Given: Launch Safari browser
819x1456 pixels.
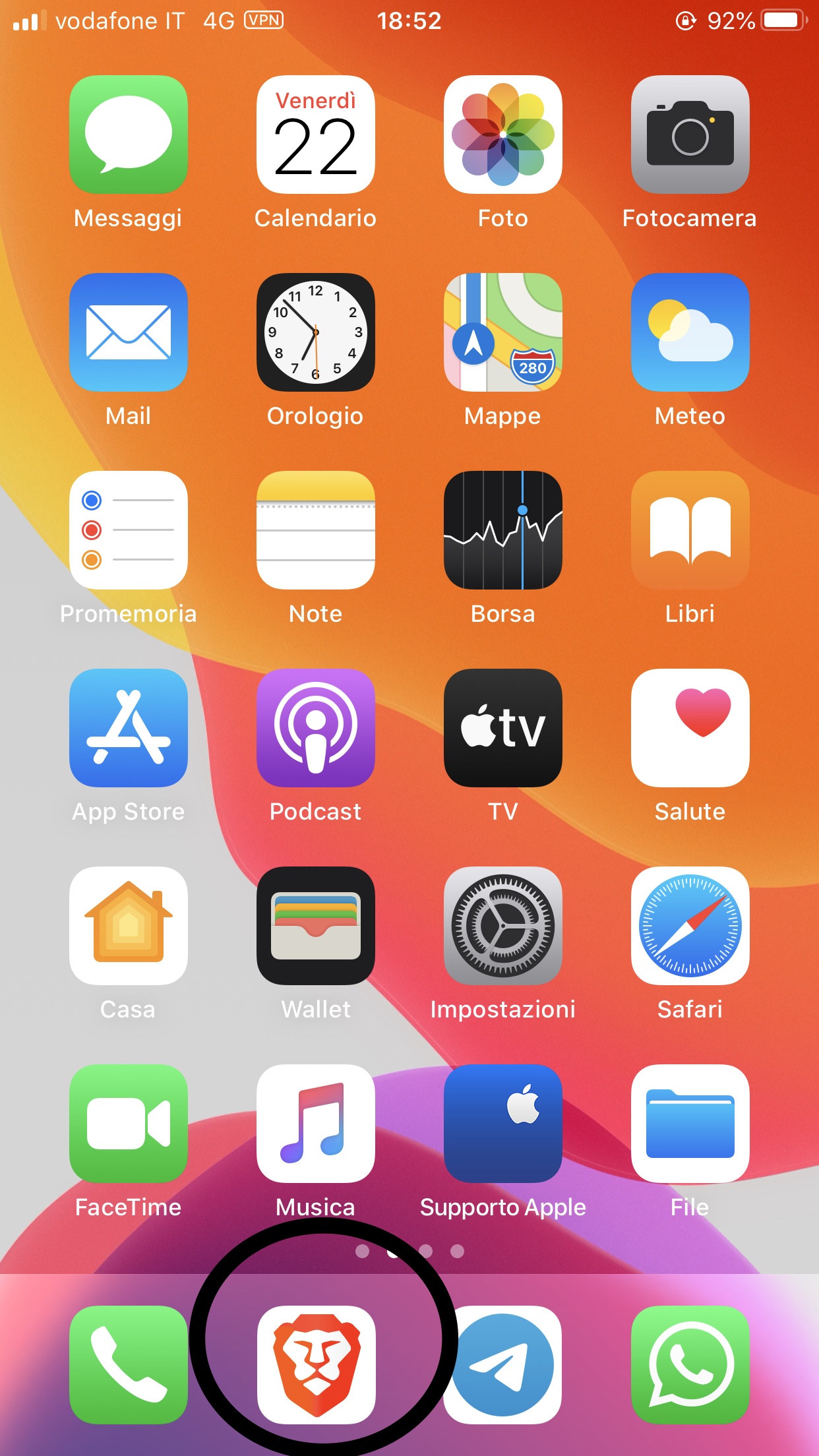Looking at the screenshot, I should tap(690, 926).
